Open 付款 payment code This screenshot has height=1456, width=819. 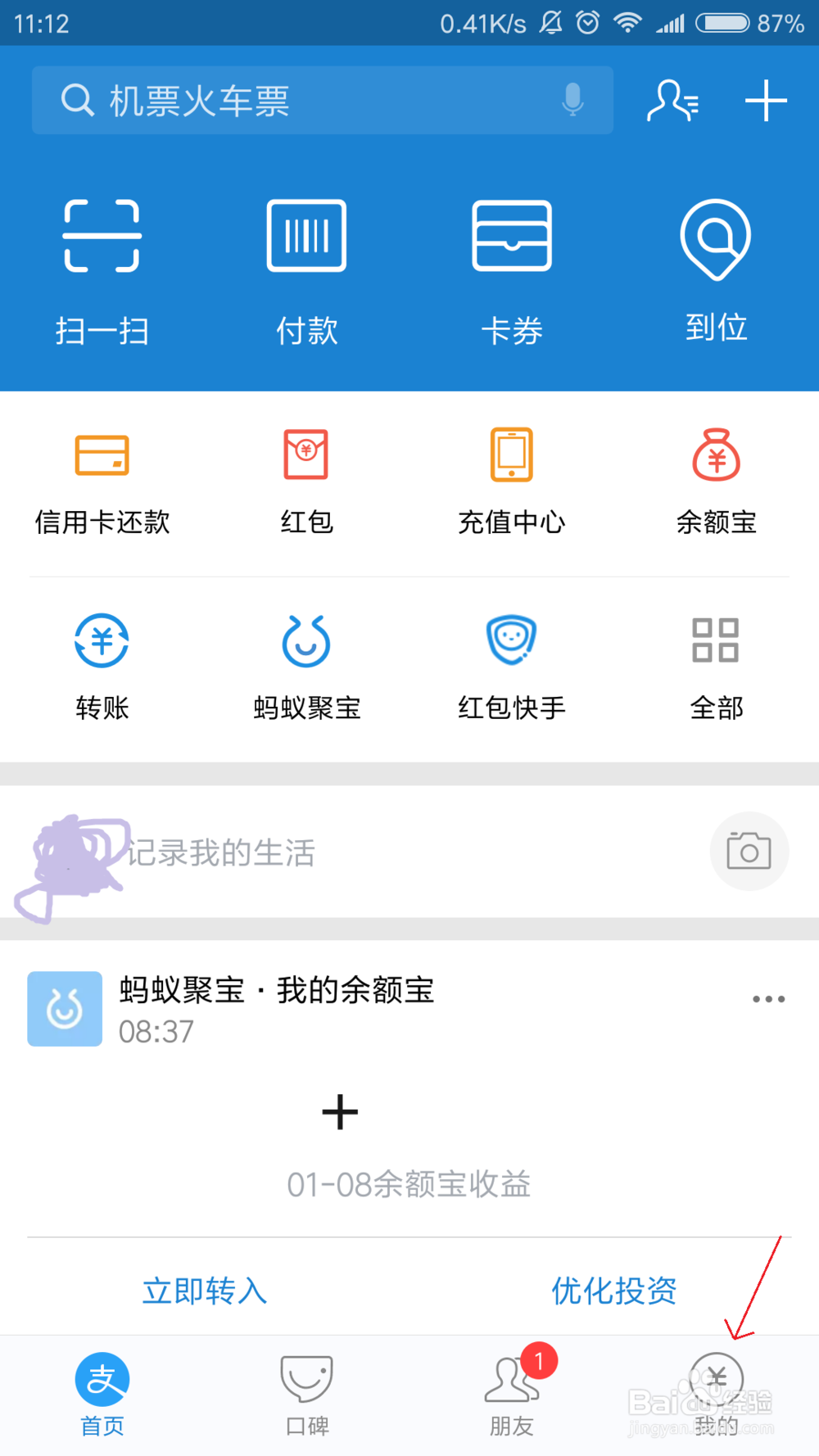point(307,272)
